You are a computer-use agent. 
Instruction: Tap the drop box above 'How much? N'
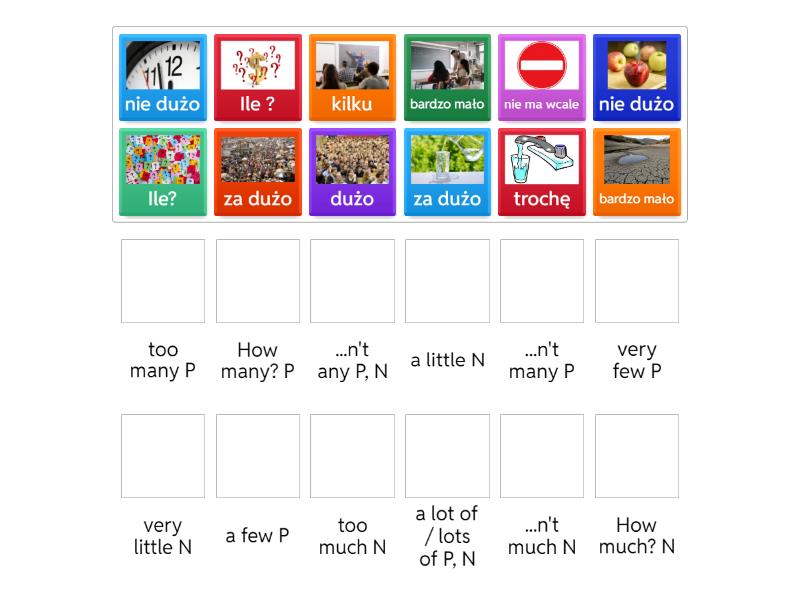coord(637,456)
